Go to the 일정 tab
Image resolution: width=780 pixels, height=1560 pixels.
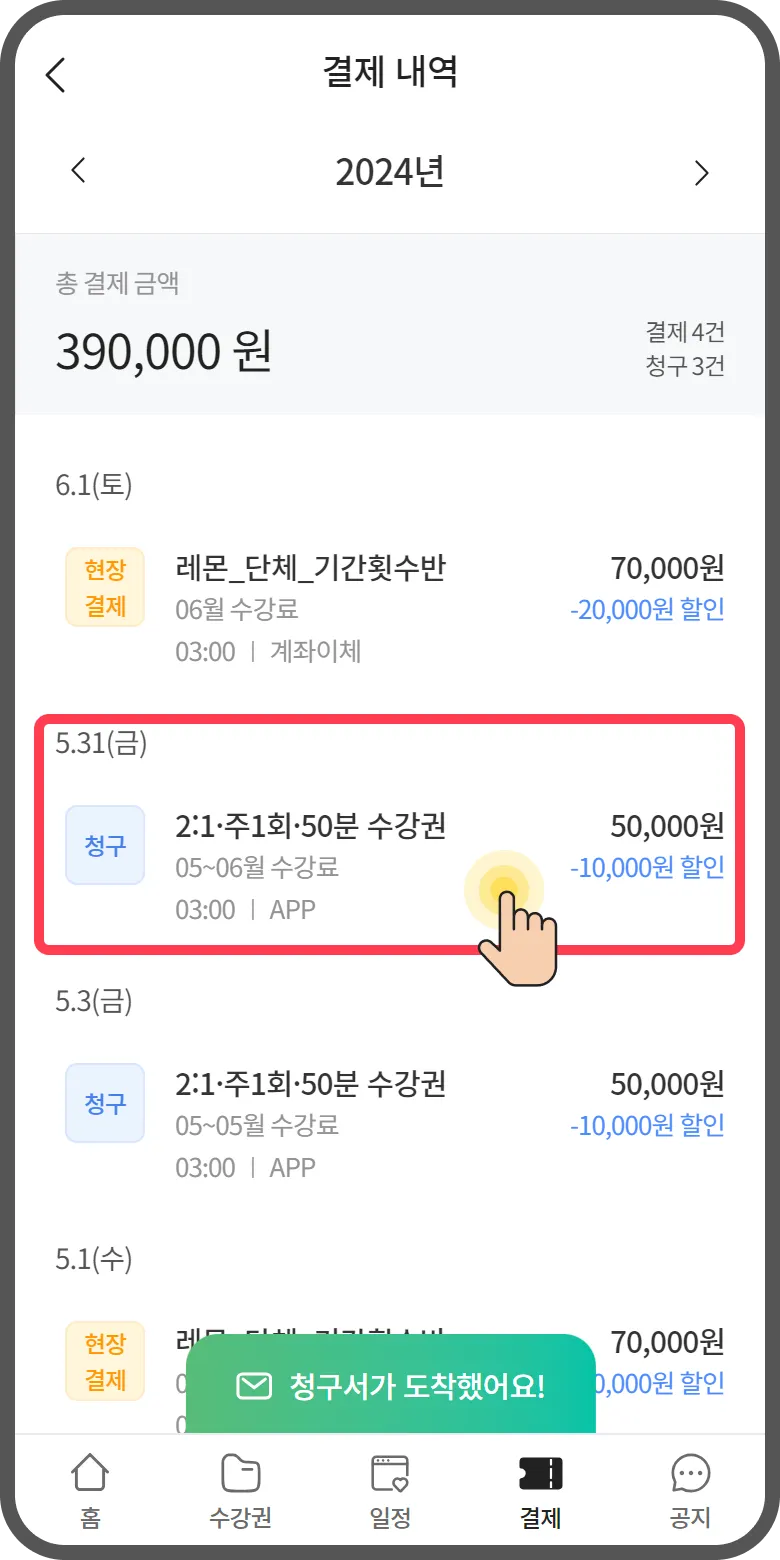click(390, 1491)
